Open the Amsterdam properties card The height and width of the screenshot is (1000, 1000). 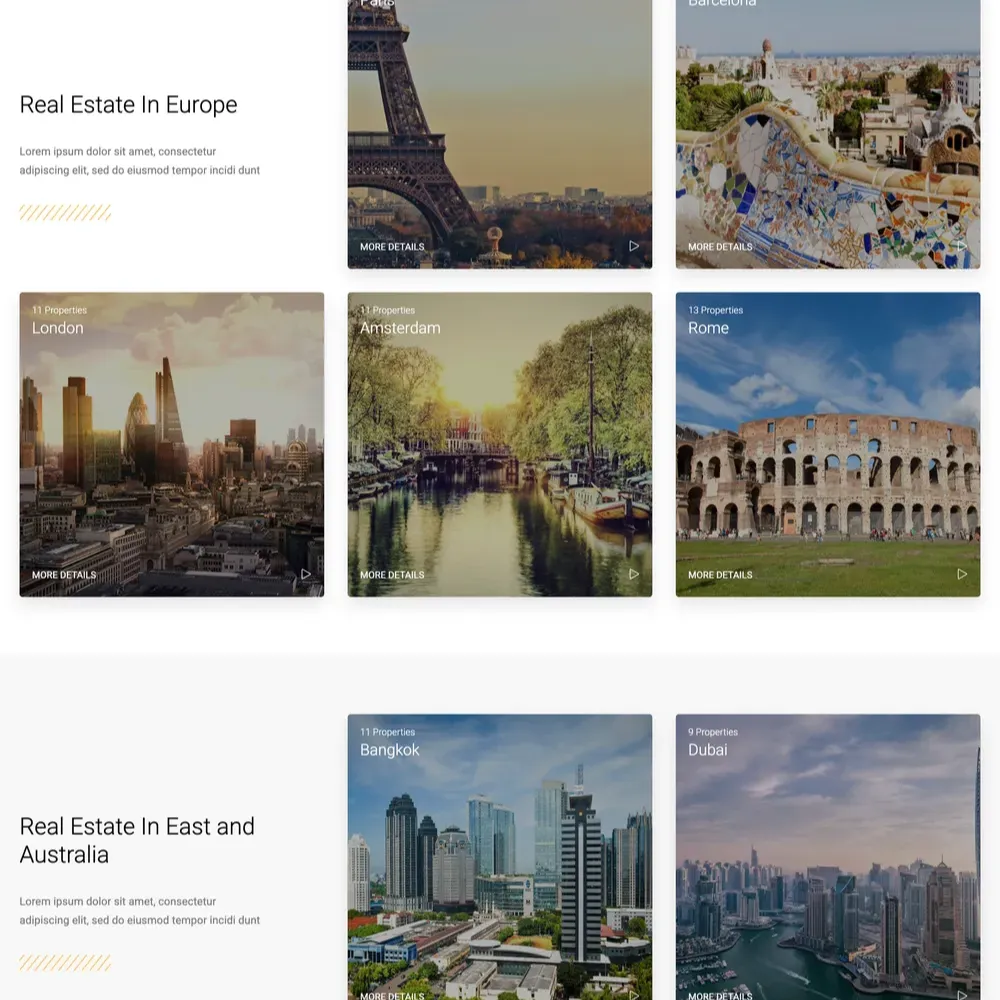(499, 444)
